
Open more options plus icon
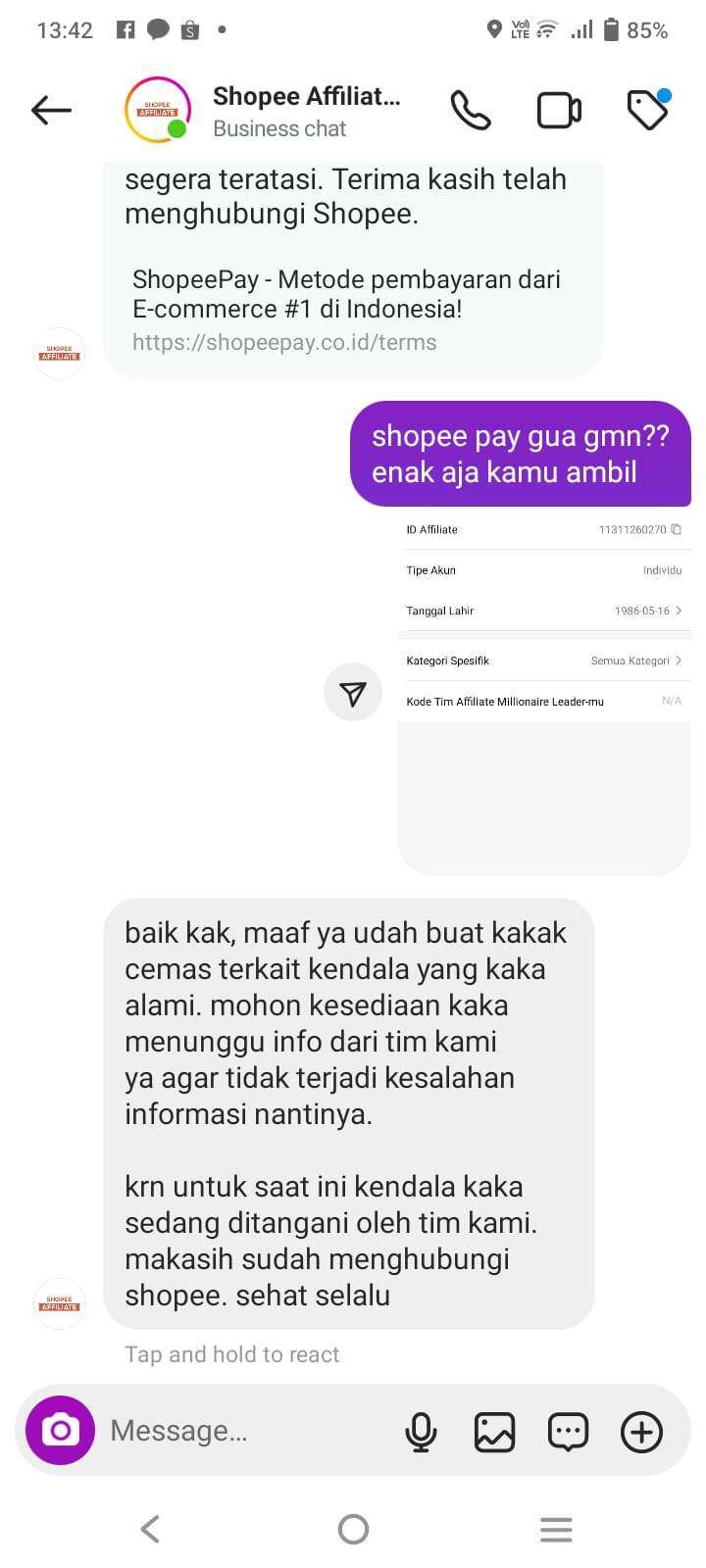(641, 1432)
